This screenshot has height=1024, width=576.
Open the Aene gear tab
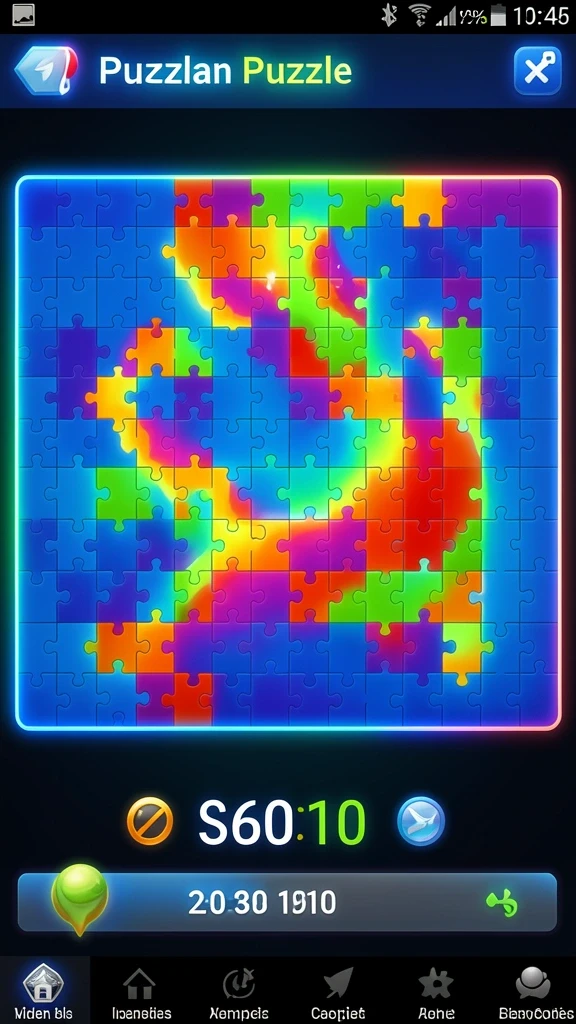coord(436,991)
